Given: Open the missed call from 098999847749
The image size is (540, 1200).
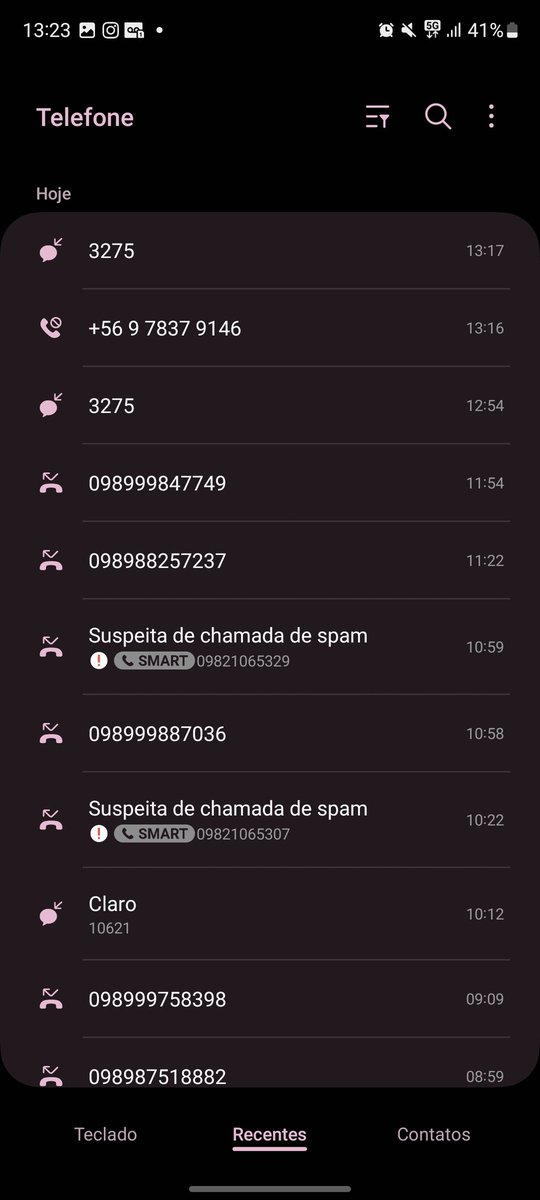Looking at the screenshot, I should tap(270, 483).
